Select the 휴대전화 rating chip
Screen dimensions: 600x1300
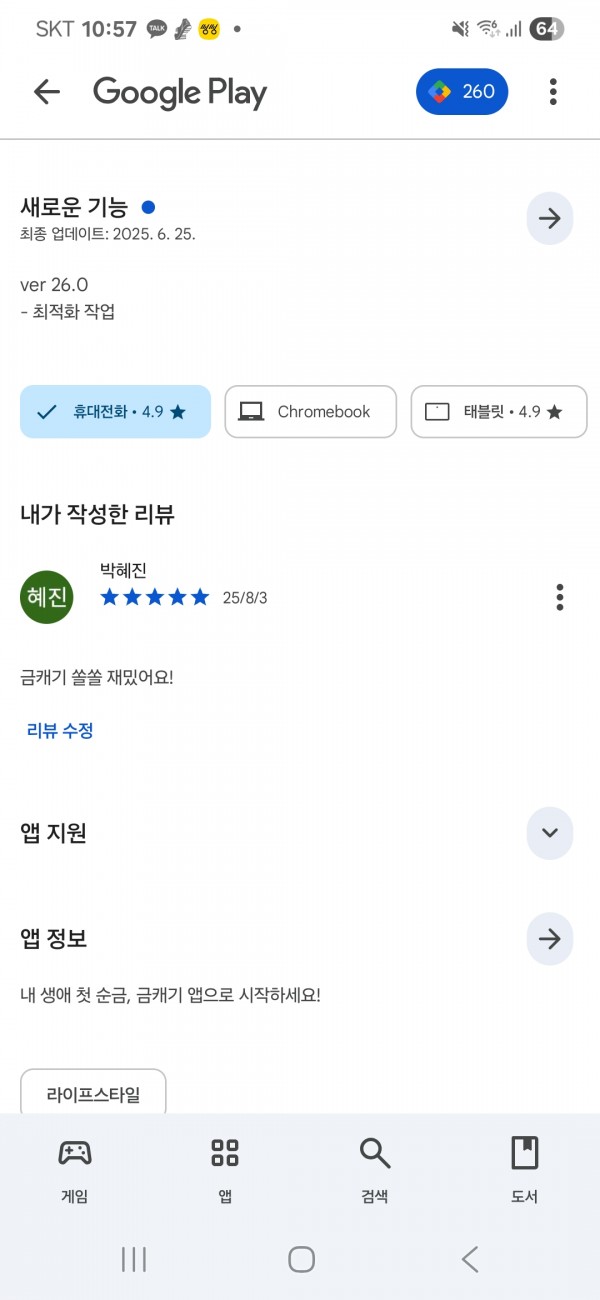[115, 411]
